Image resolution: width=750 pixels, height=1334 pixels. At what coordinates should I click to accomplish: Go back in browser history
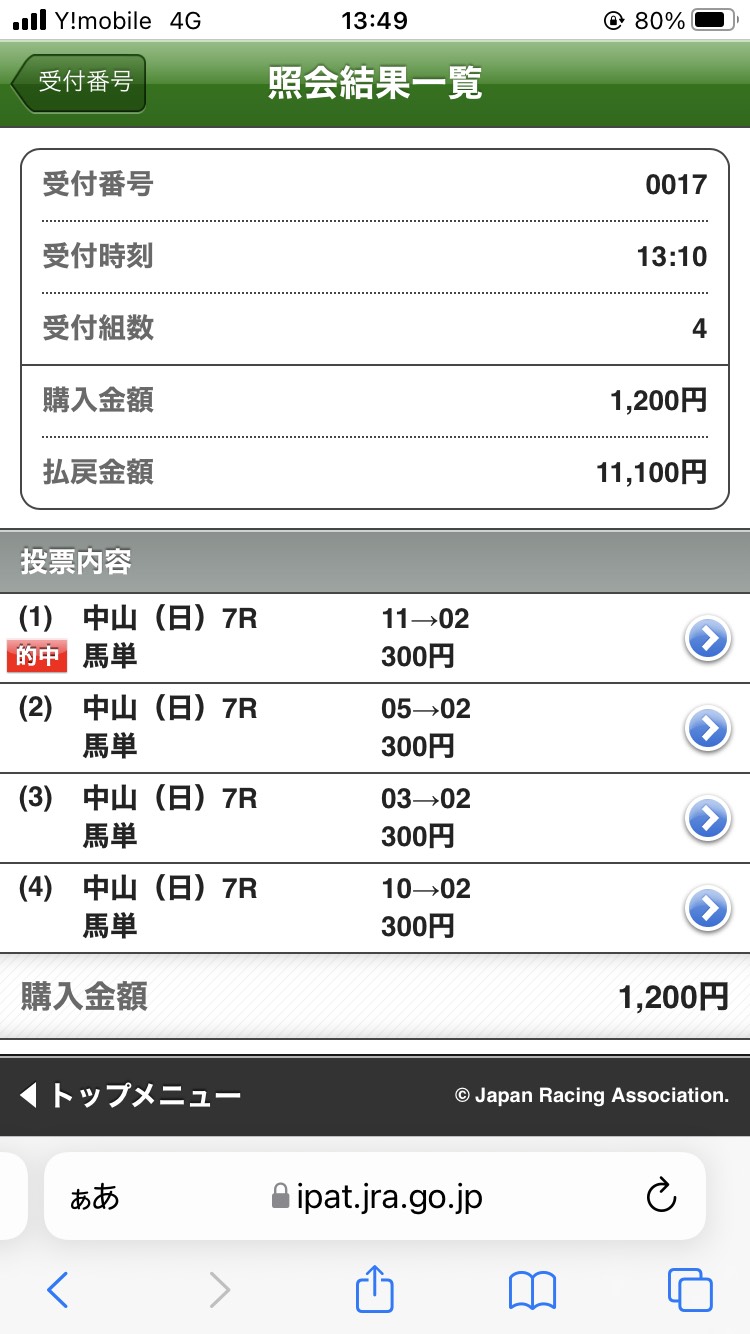(x=58, y=1291)
